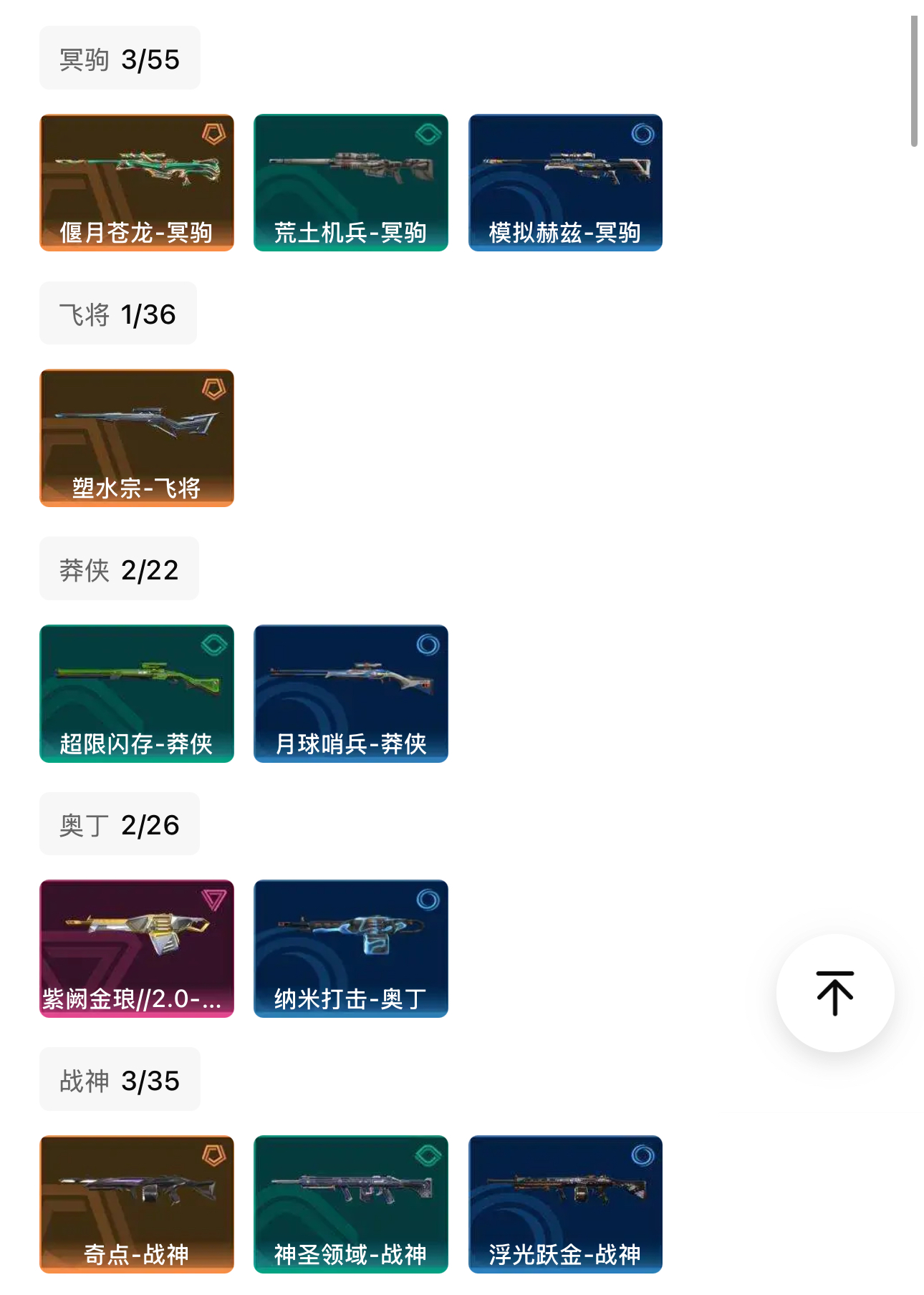
Task: Open the 纳米打击-奥丁 skin card
Action: 351,948
